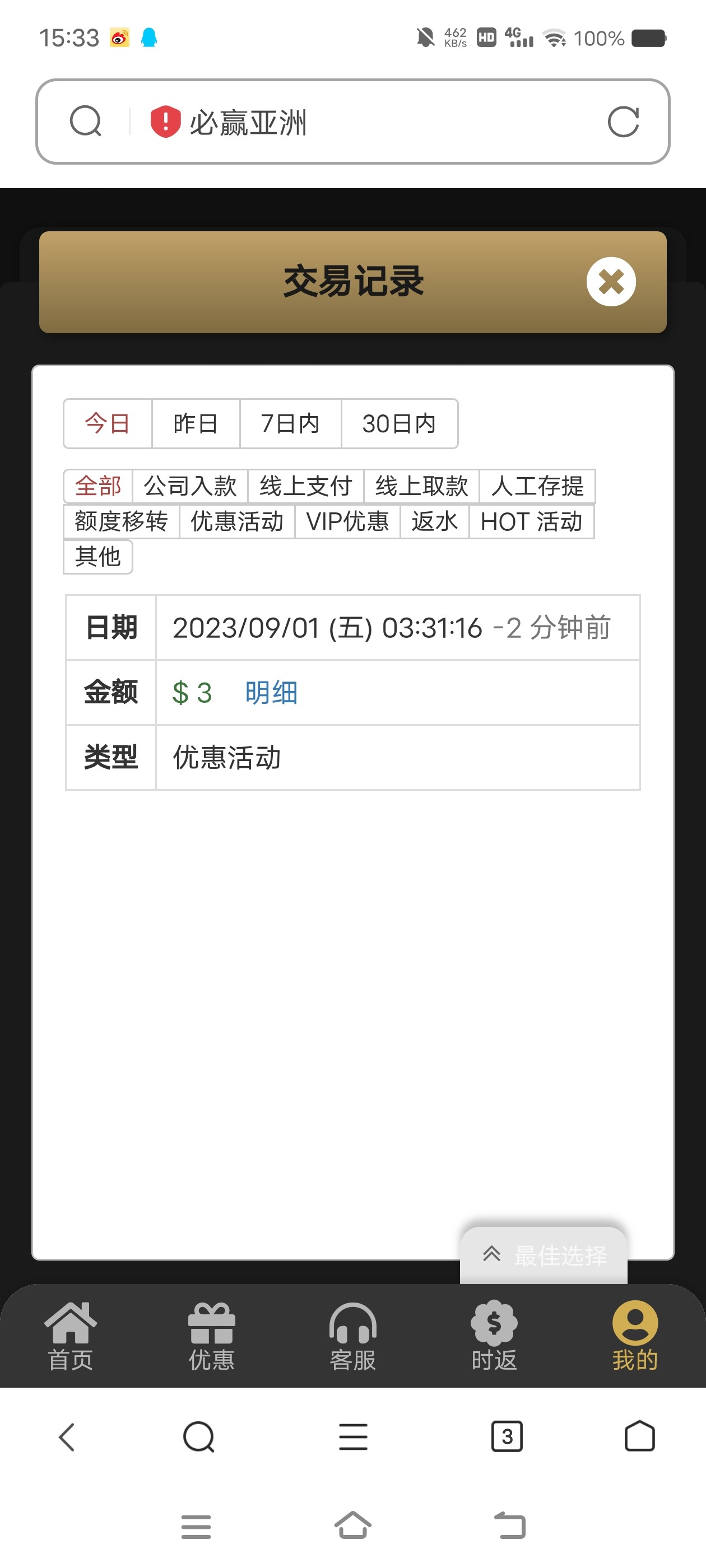Go to the 首页 tab
The width and height of the screenshot is (706, 1568).
click(71, 1336)
